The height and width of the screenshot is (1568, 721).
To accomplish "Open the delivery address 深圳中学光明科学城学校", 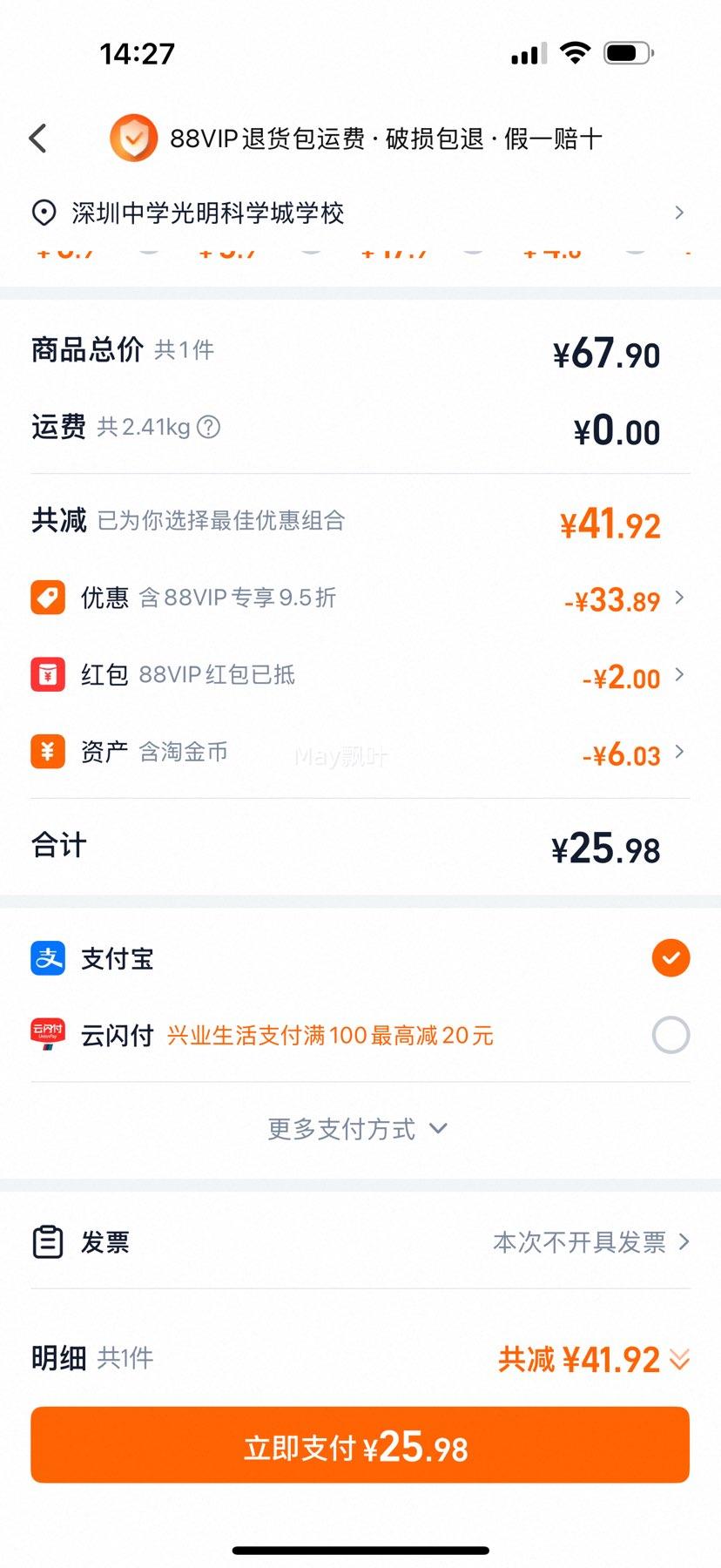I will click(x=360, y=213).
